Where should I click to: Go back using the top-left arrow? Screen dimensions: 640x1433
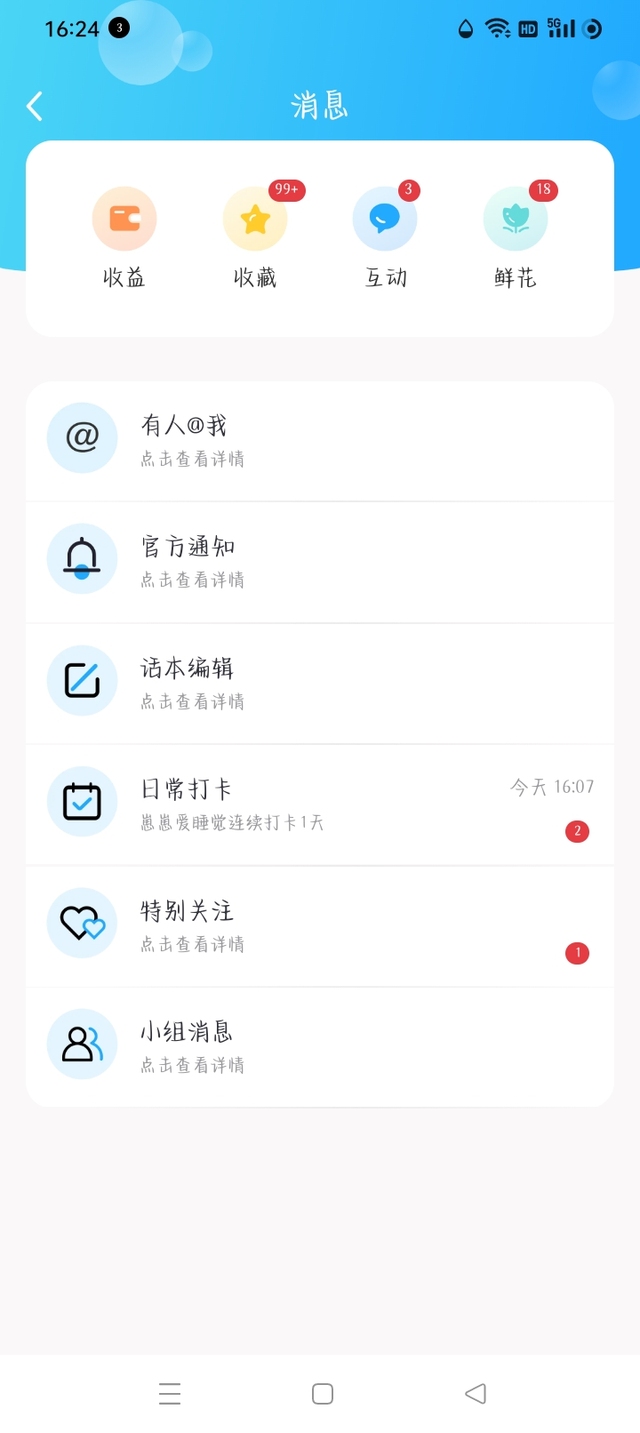pyautogui.click(x=35, y=106)
